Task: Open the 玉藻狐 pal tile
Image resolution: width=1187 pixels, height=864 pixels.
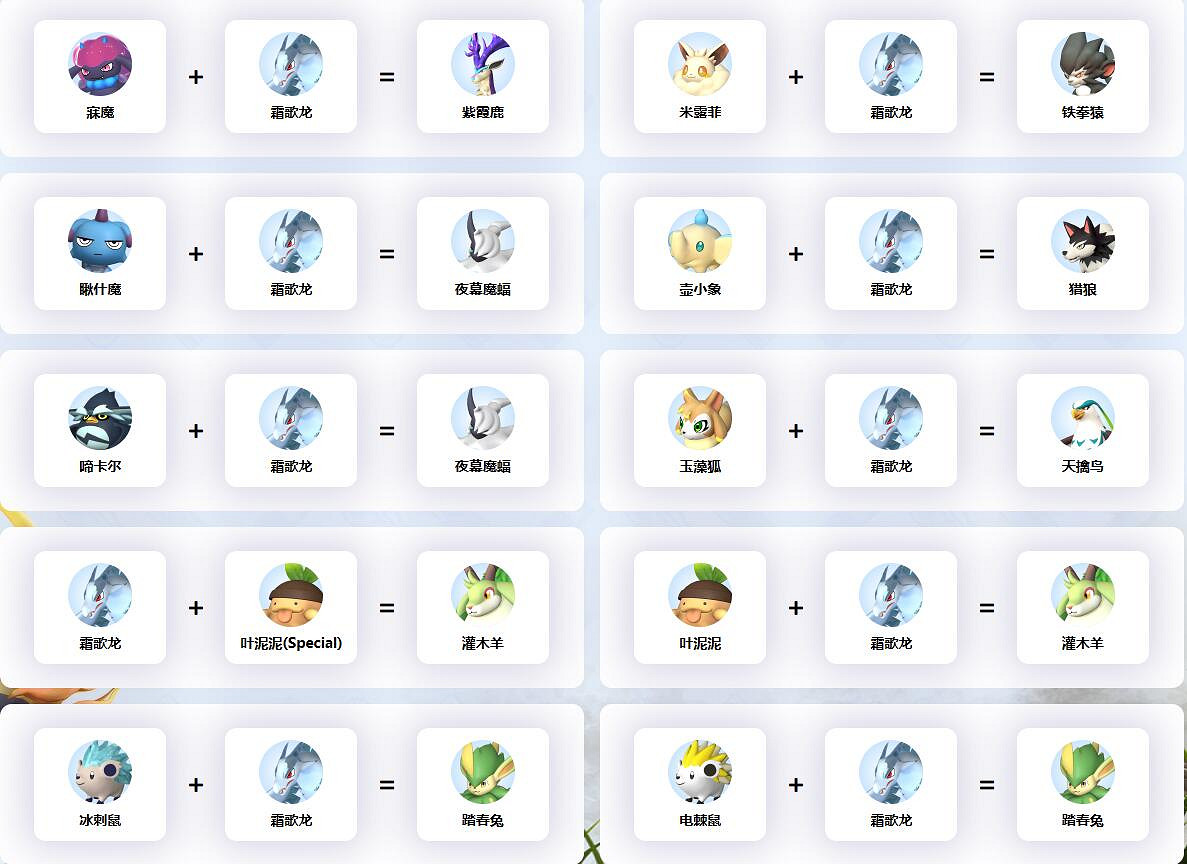Action: [700, 430]
